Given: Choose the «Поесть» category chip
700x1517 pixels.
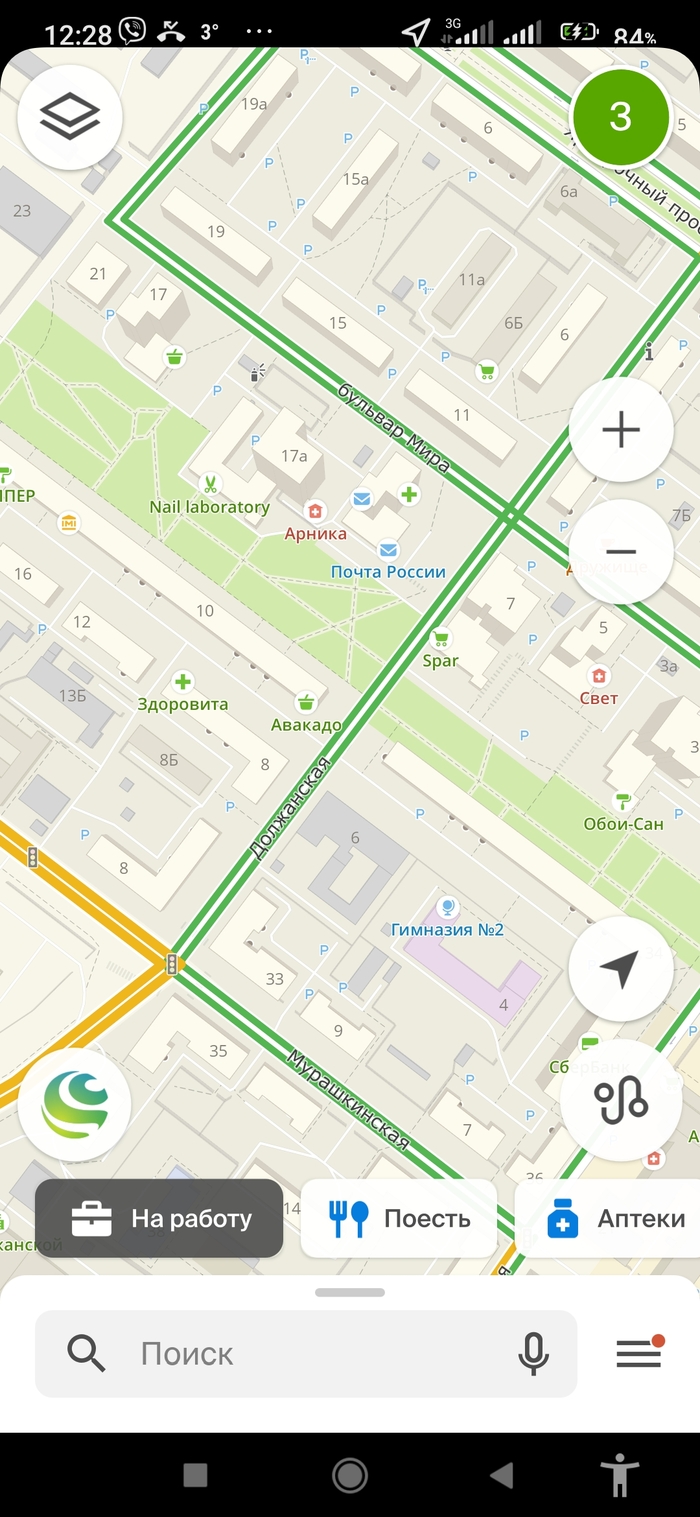Looking at the screenshot, I should click(x=399, y=1218).
